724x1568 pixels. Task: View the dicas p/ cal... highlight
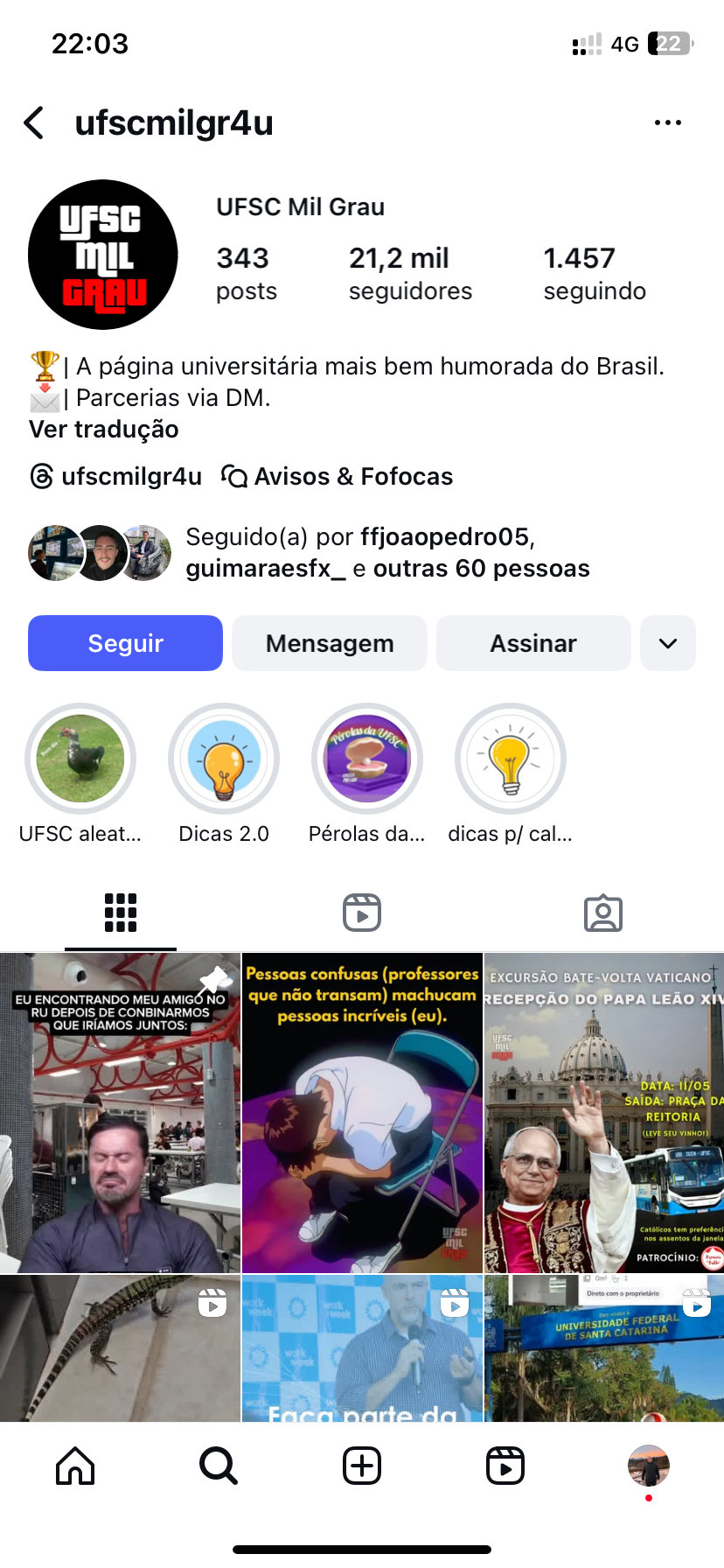point(511,759)
